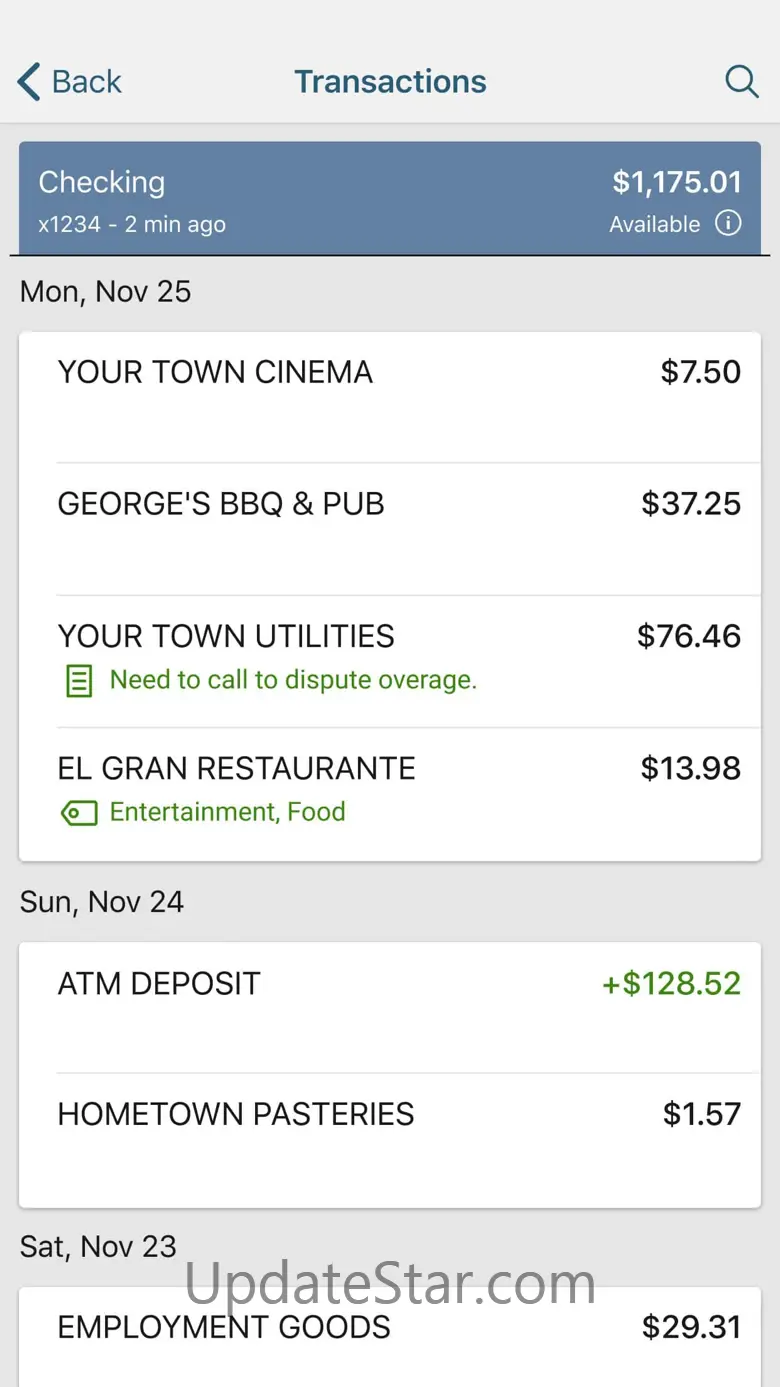
Task: Open transaction search magnifier
Action: click(x=741, y=82)
